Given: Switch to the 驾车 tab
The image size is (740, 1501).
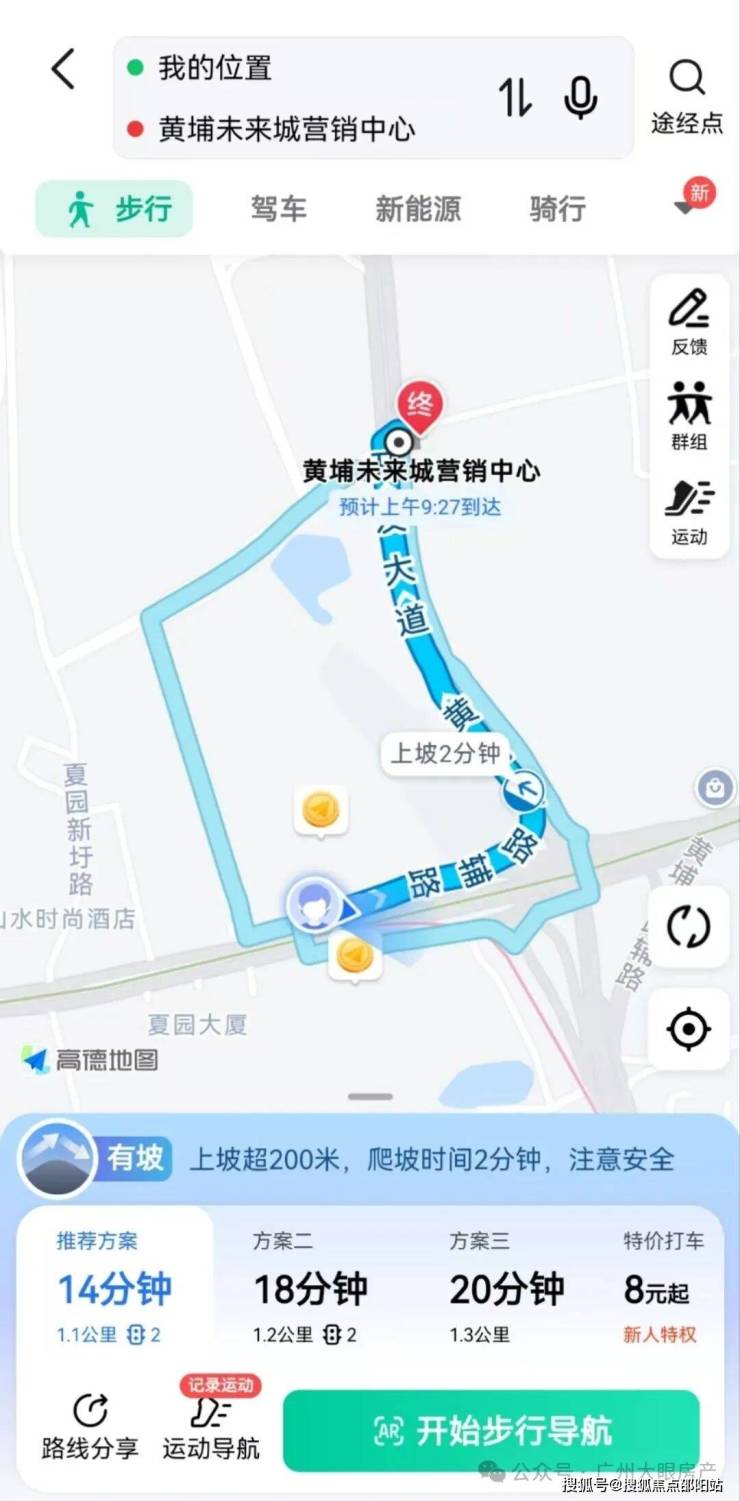Looking at the screenshot, I should pyautogui.click(x=278, y=209).
